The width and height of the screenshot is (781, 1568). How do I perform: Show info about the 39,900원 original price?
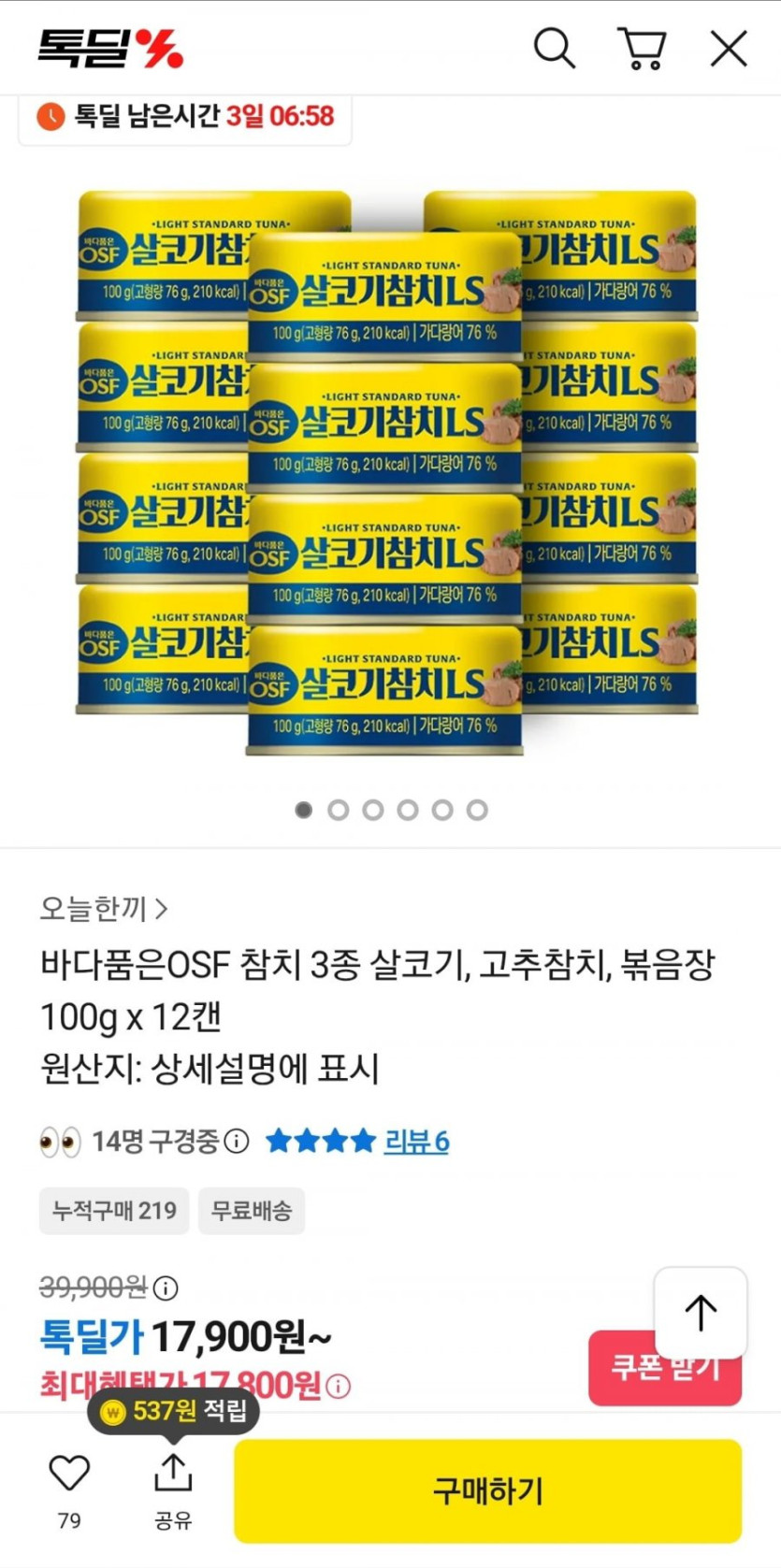click(166, 1288)
